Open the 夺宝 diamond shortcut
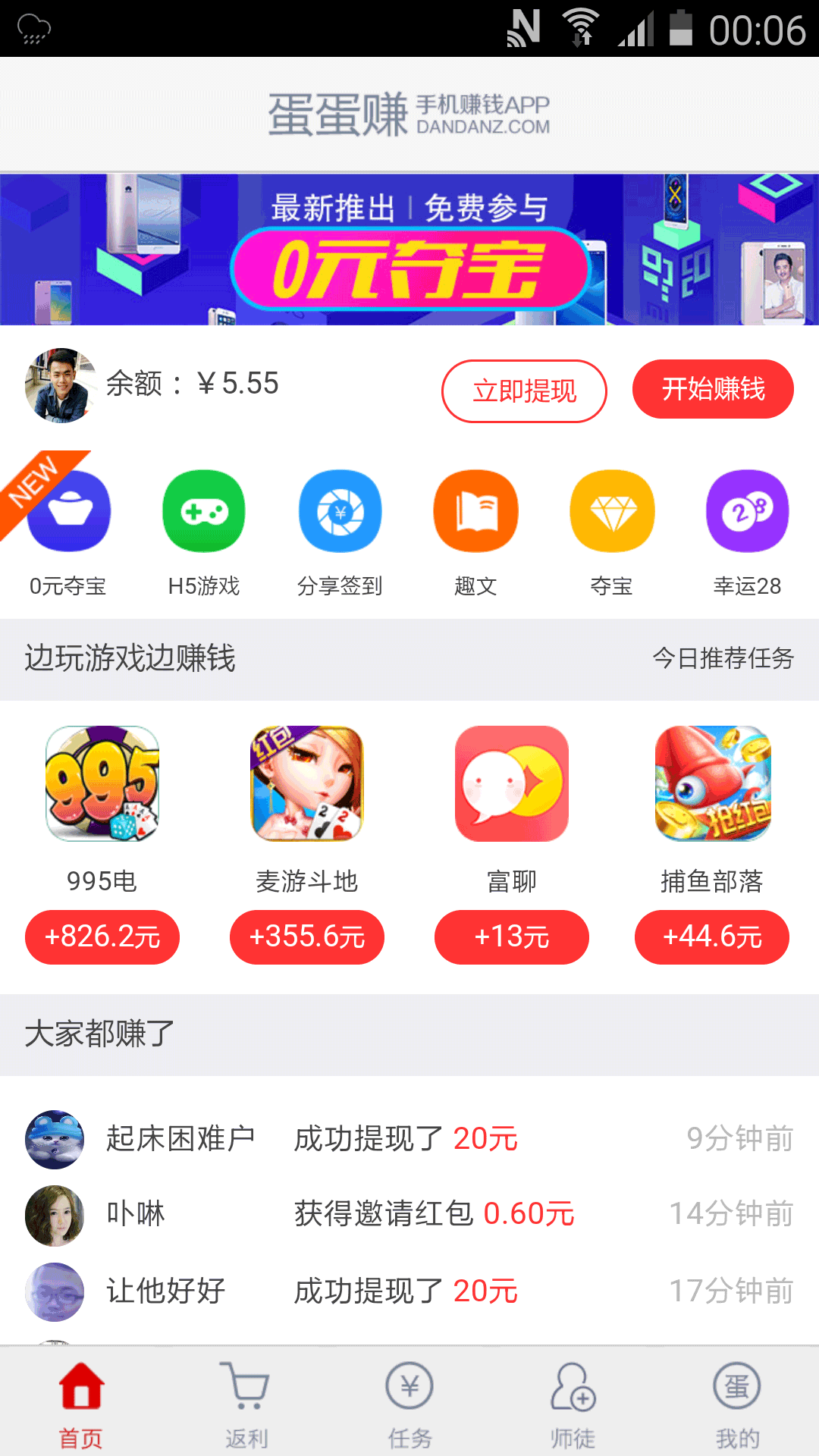Image resolution: width=819 pixels, height=1456 pixels. point(612,512)
